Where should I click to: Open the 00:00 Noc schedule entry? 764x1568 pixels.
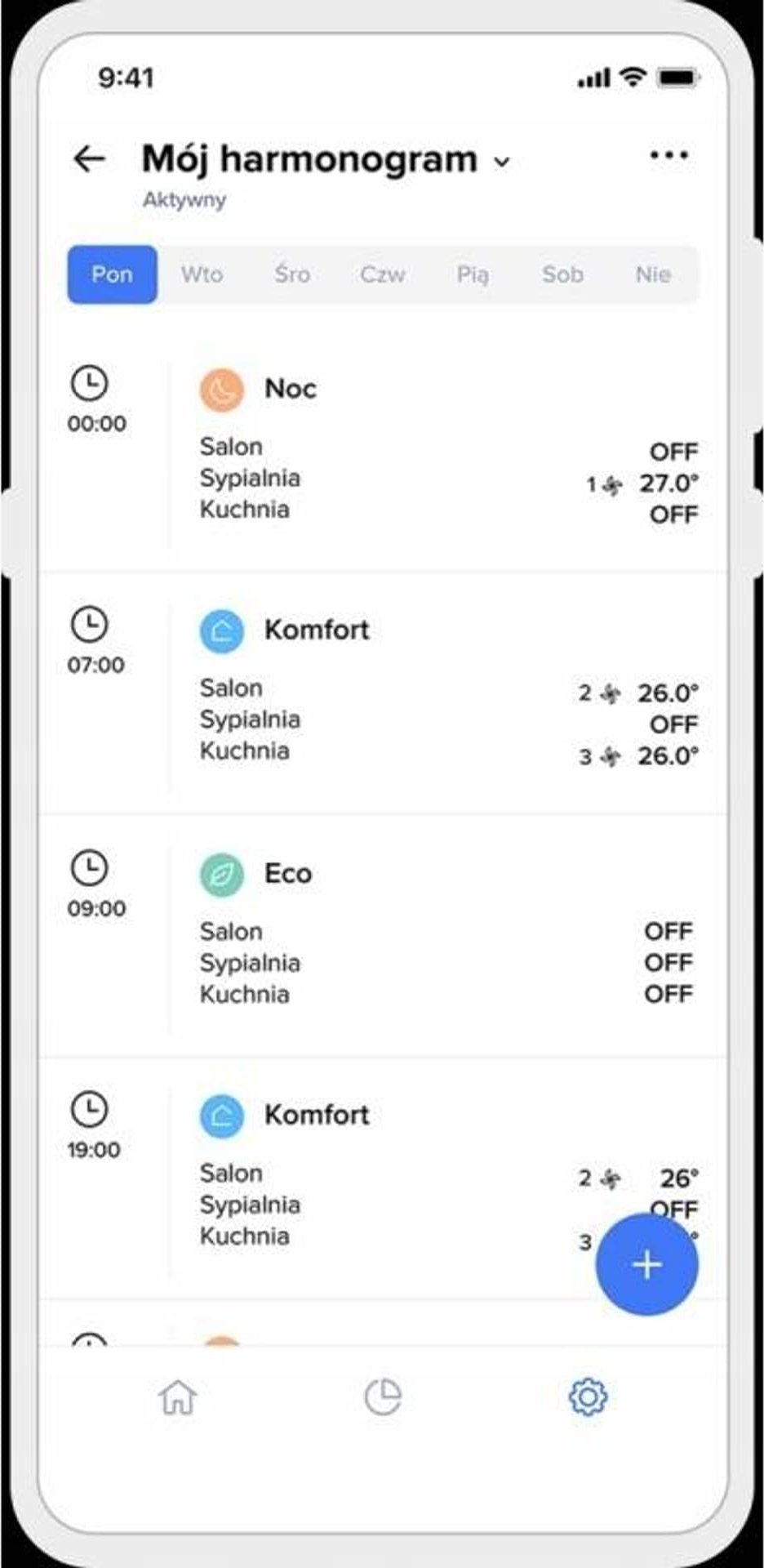383,451
